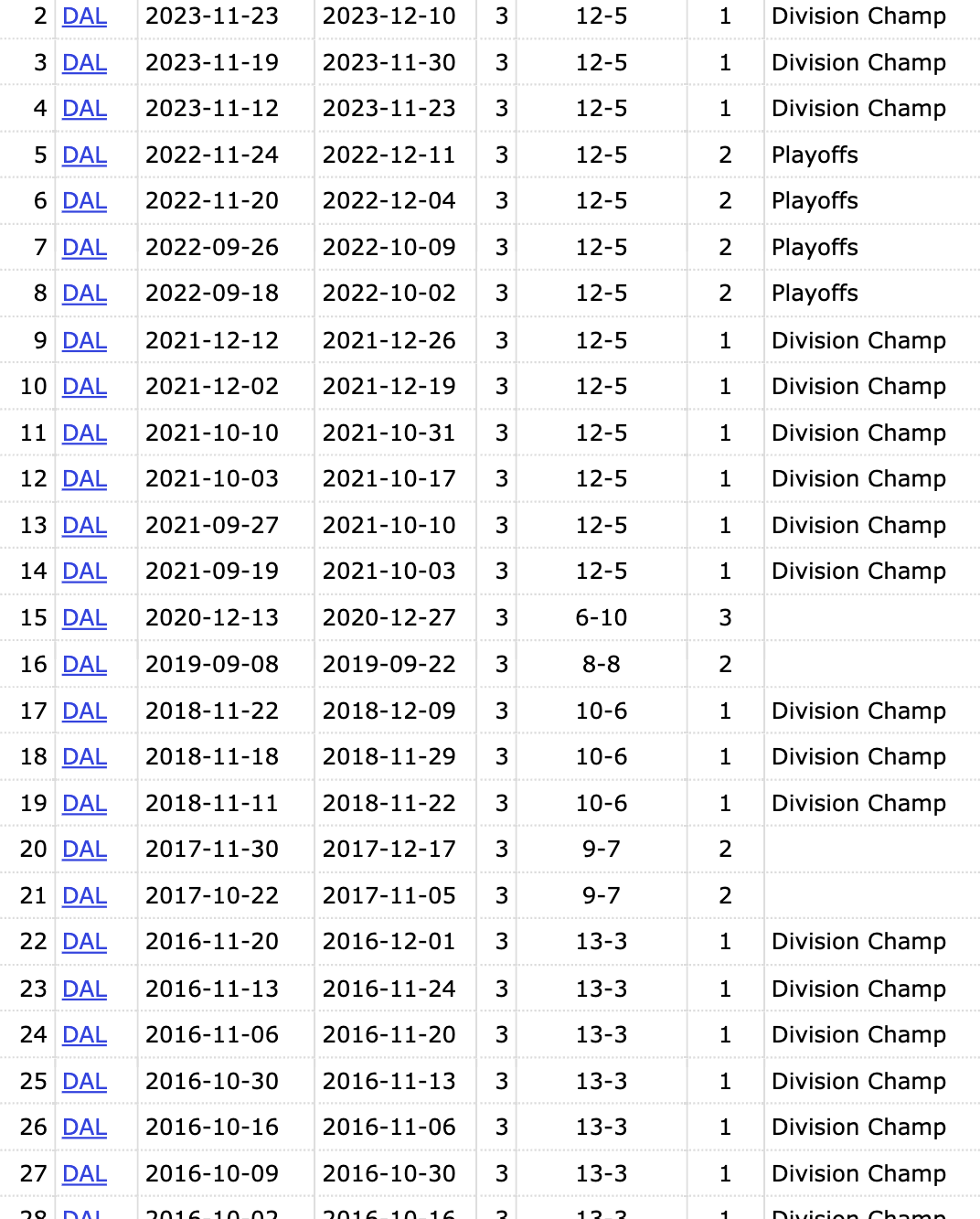
Task: Open the DAL link in row 22
Action: tap(84, 942)
